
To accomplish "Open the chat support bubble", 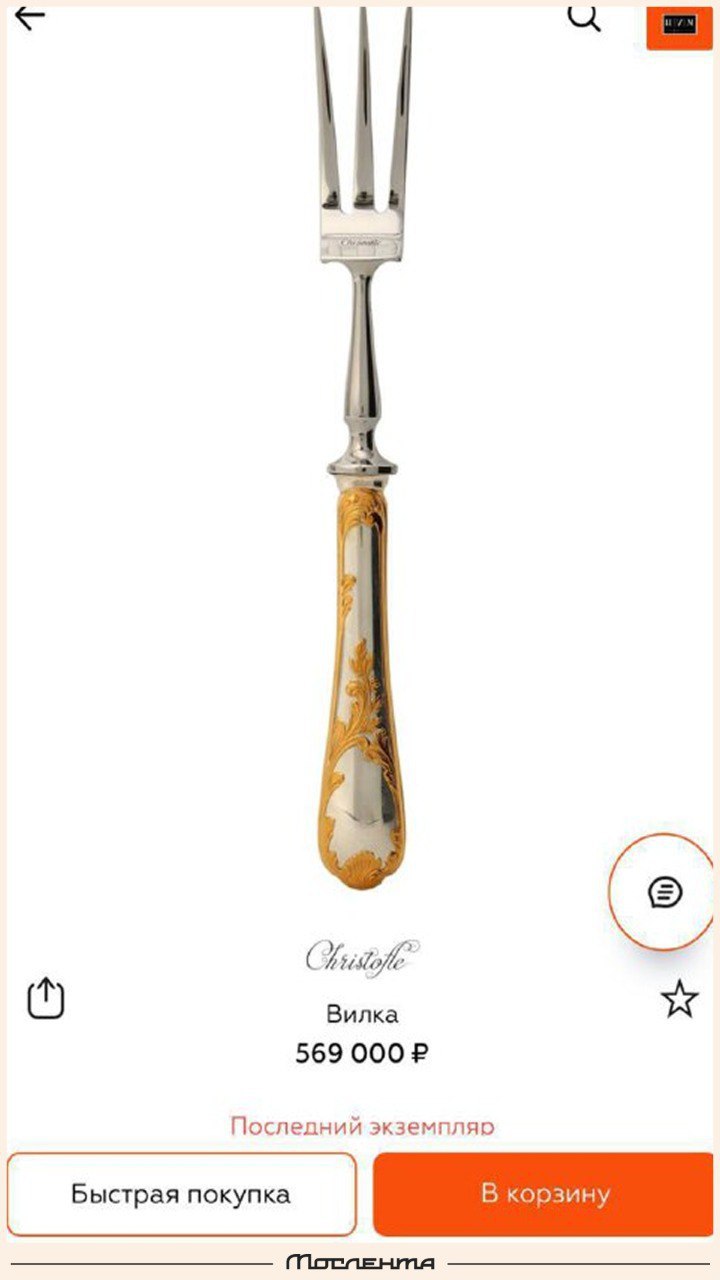I will [x=664, y=891].
